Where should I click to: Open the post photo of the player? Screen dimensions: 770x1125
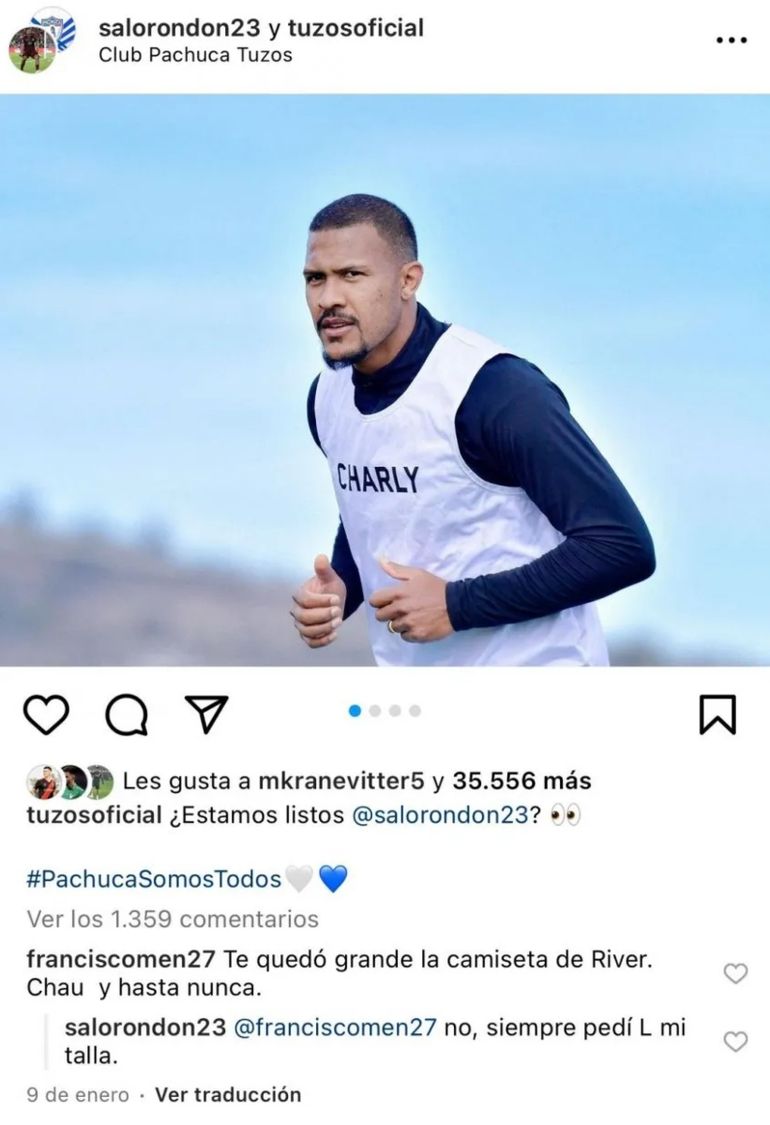tap(385, 380)
